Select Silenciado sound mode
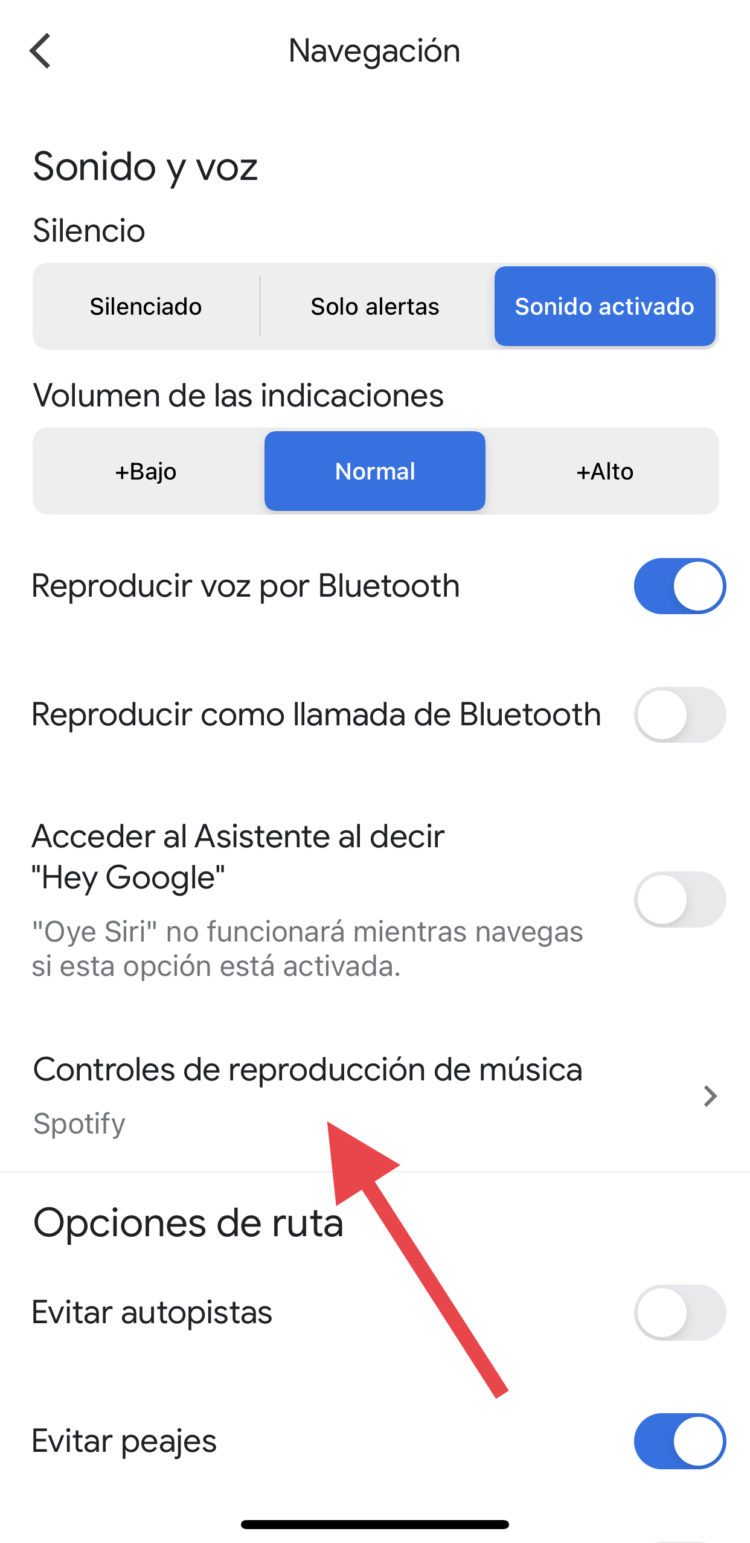Viewport: 750px width, 1543px height. click(x=146, y=306)
